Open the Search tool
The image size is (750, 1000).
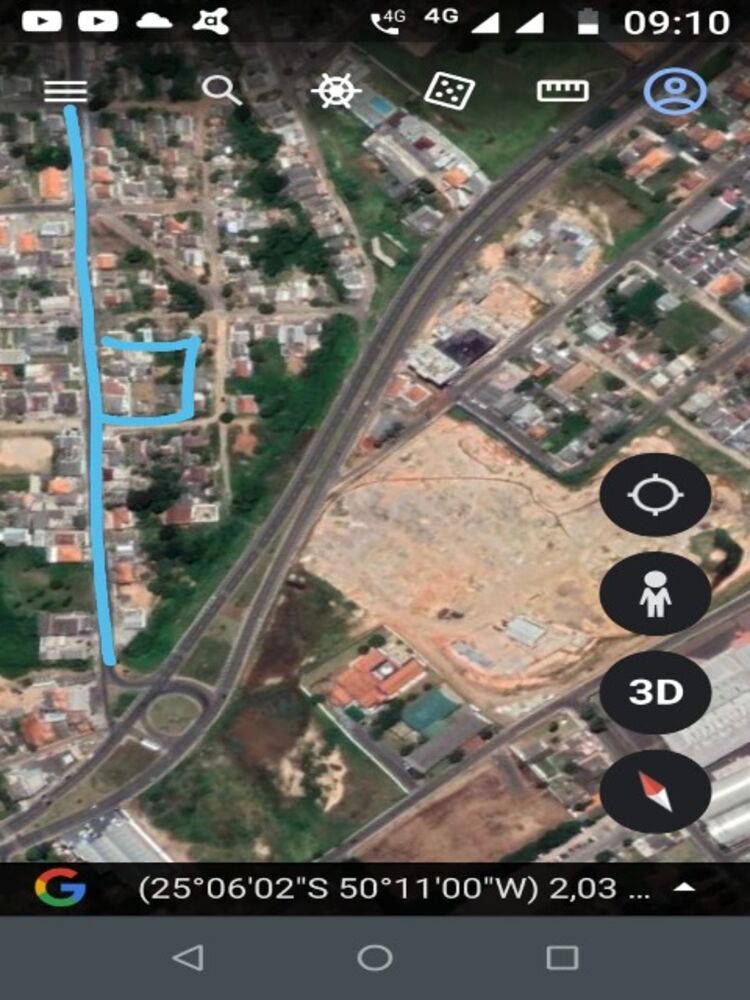pyautogui.click(x=222, y=90)
